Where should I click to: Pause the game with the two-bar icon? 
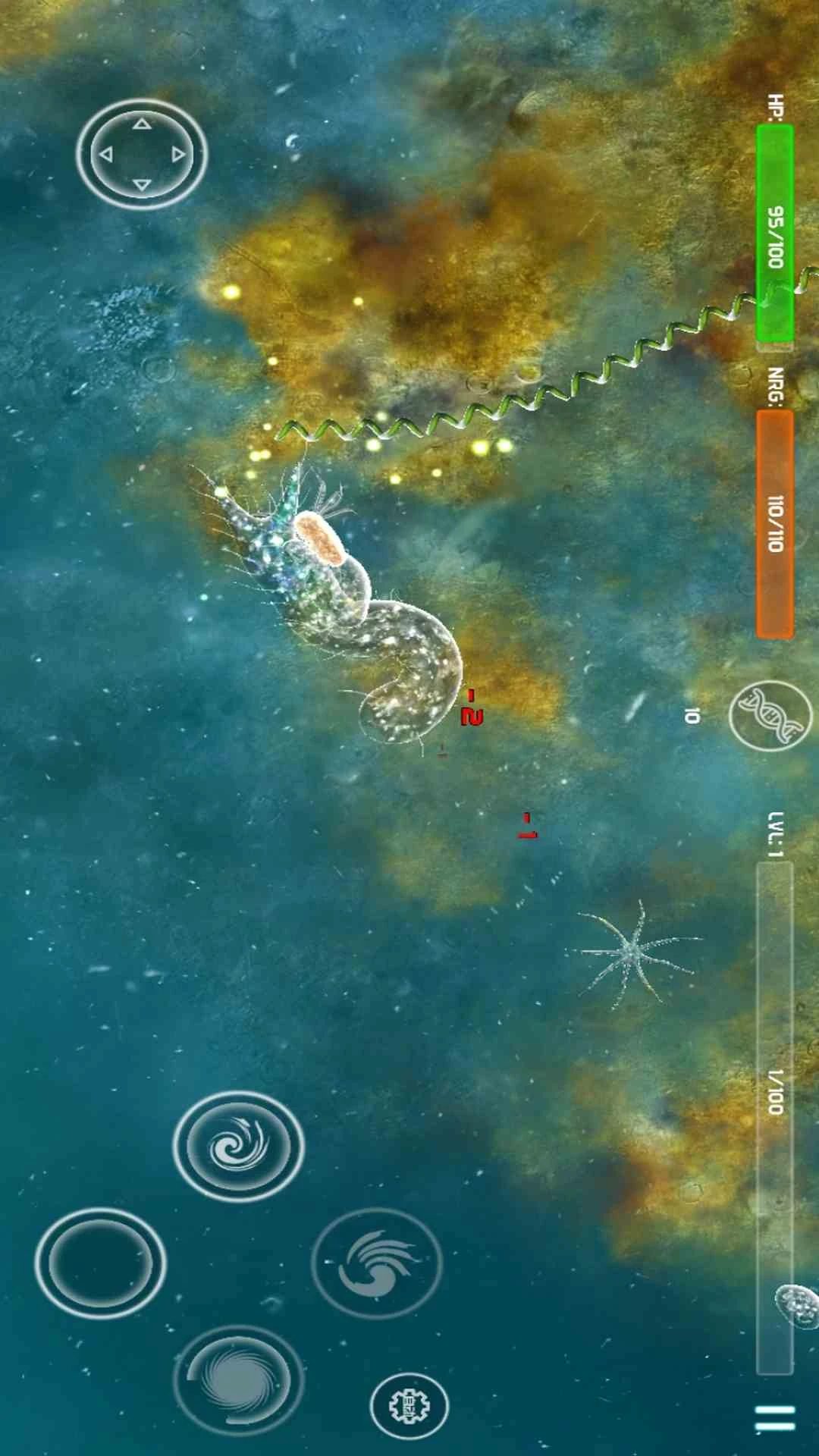tap(775, 1419)
